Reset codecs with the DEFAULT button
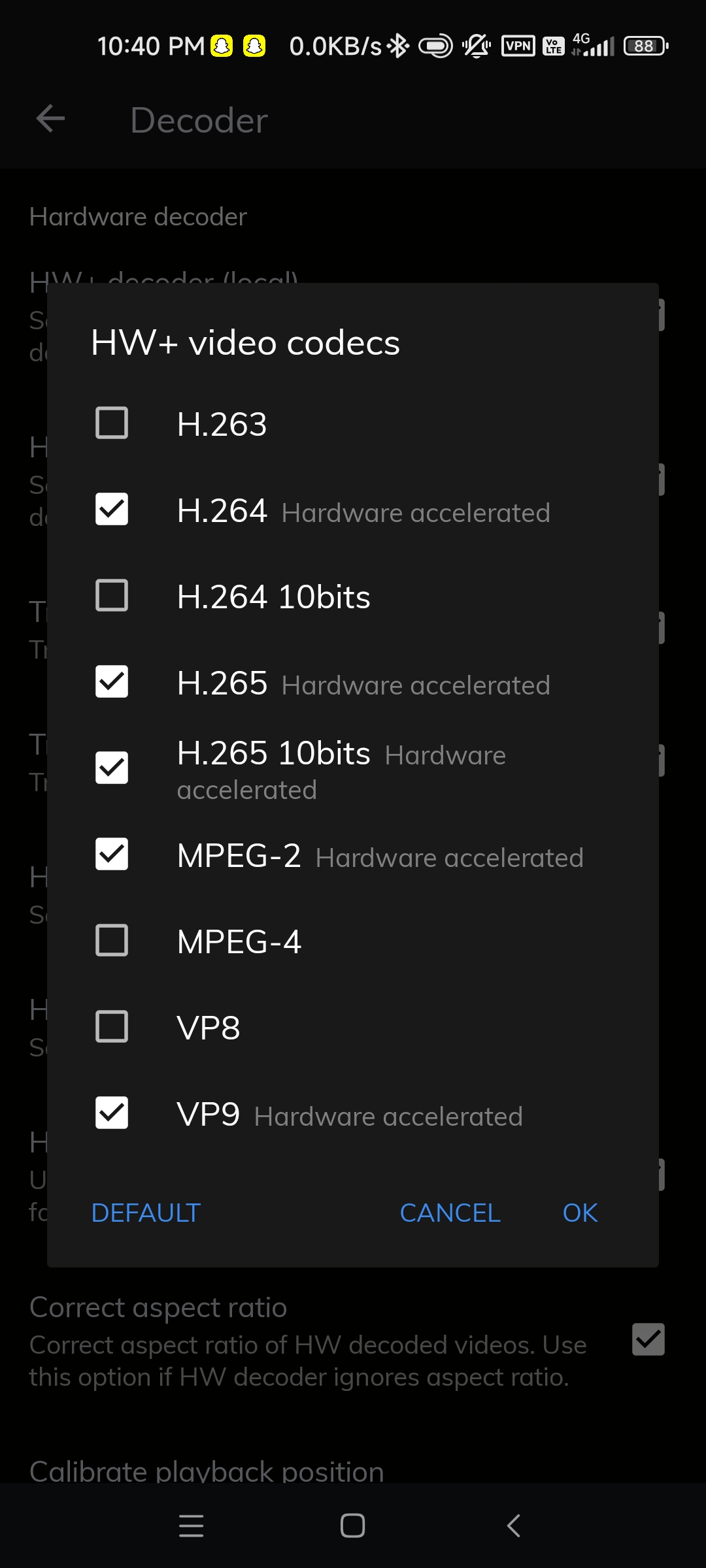Screen dimensions: 706x1568 pos(146,1213)
